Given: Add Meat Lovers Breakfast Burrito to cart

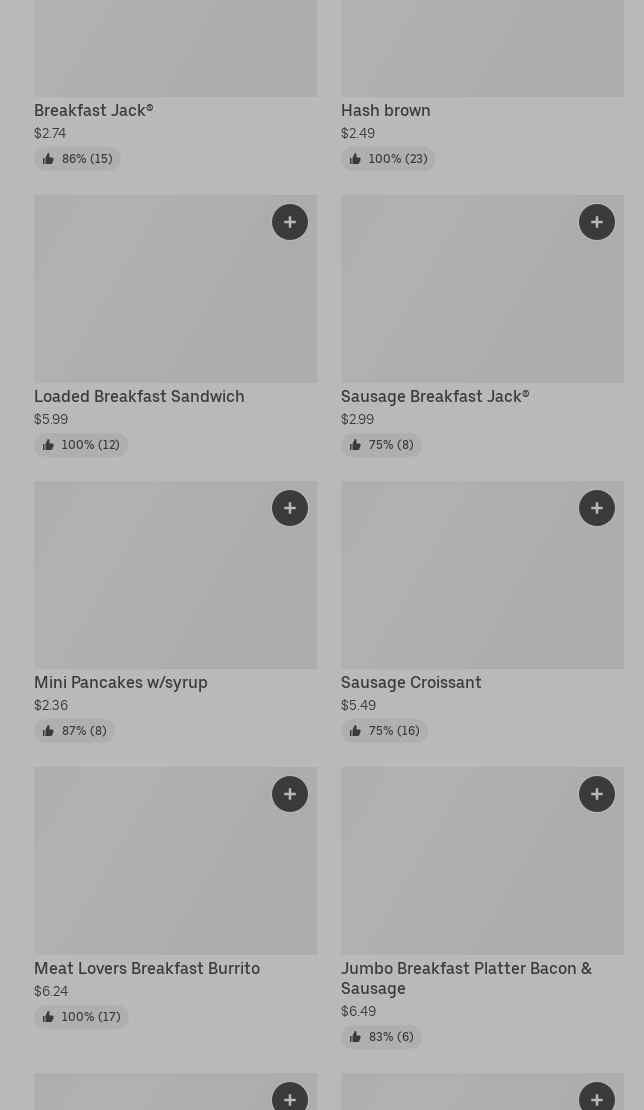Looking at the screenshot, I should pos(290,794).
